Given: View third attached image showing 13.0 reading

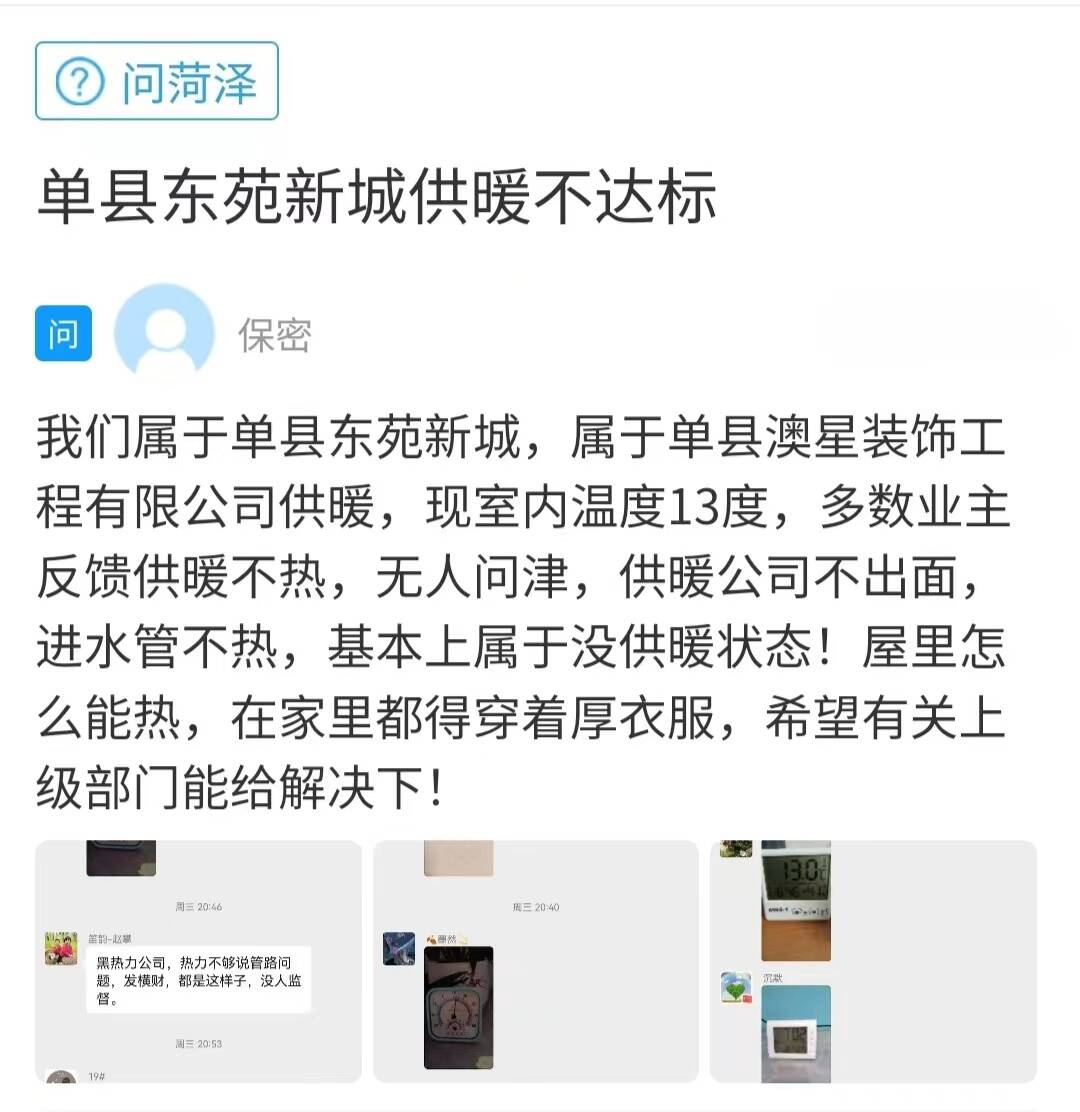Looking at the screenshot, I should pos(872,961).
